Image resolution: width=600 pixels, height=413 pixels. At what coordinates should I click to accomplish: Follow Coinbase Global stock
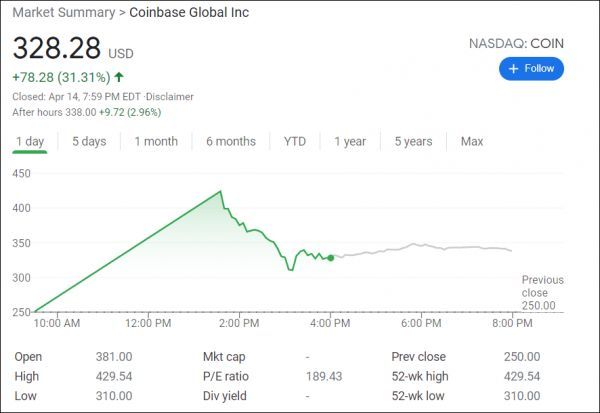531,68
